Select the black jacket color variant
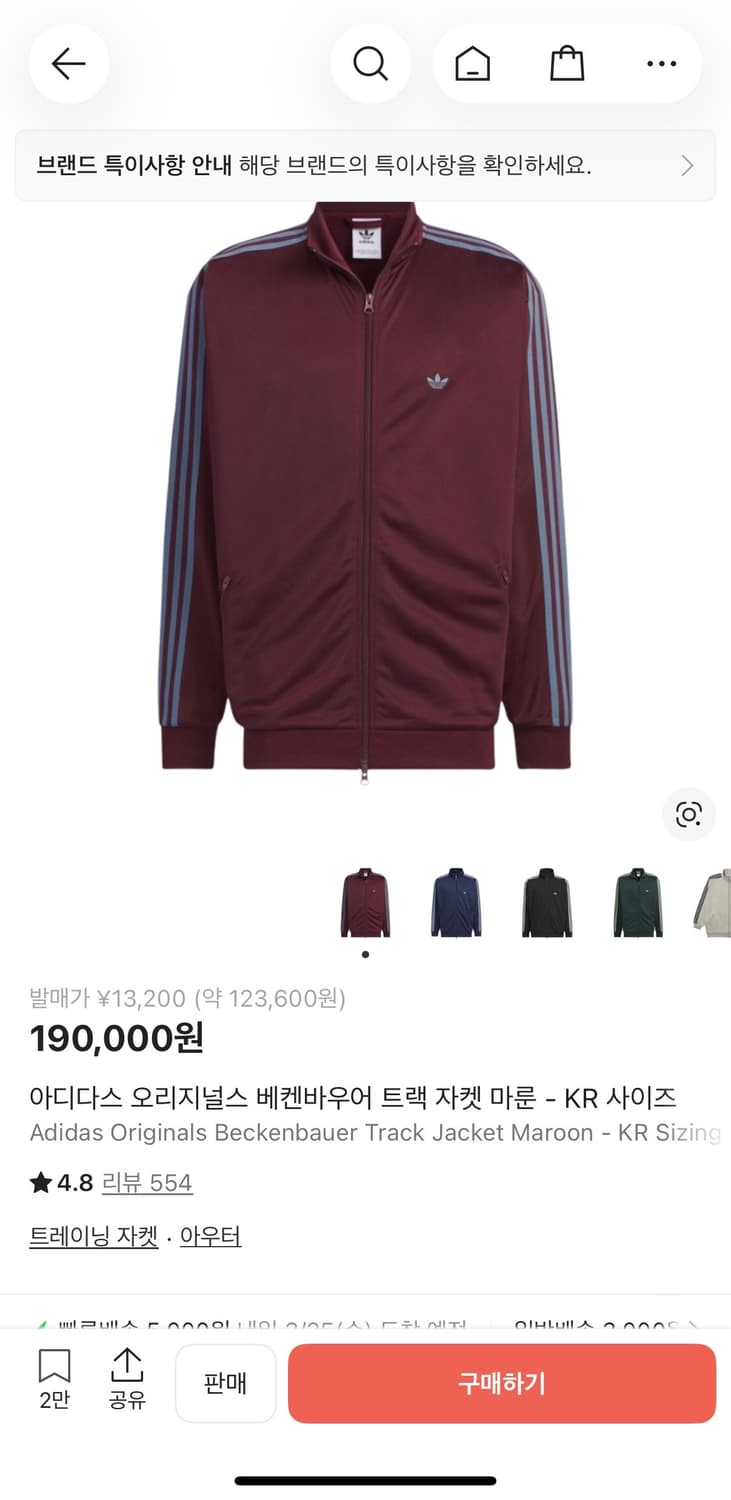Screen dimensions: 731x1500 pos(546,901)
